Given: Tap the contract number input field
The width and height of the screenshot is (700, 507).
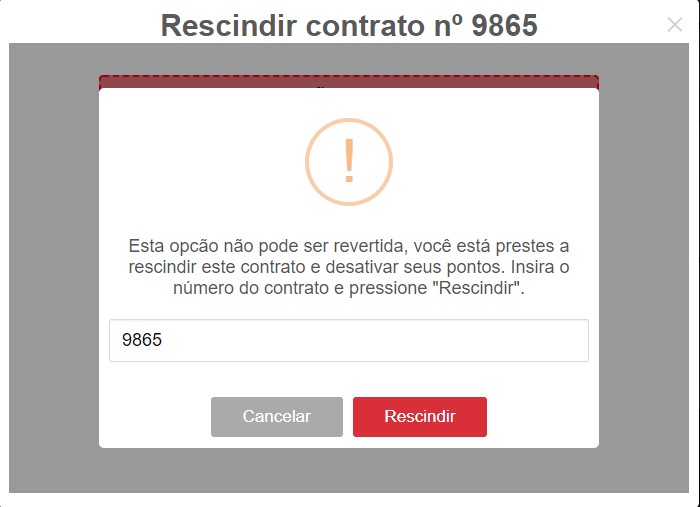Looking at the screenshot, I should tap(348, 340).
